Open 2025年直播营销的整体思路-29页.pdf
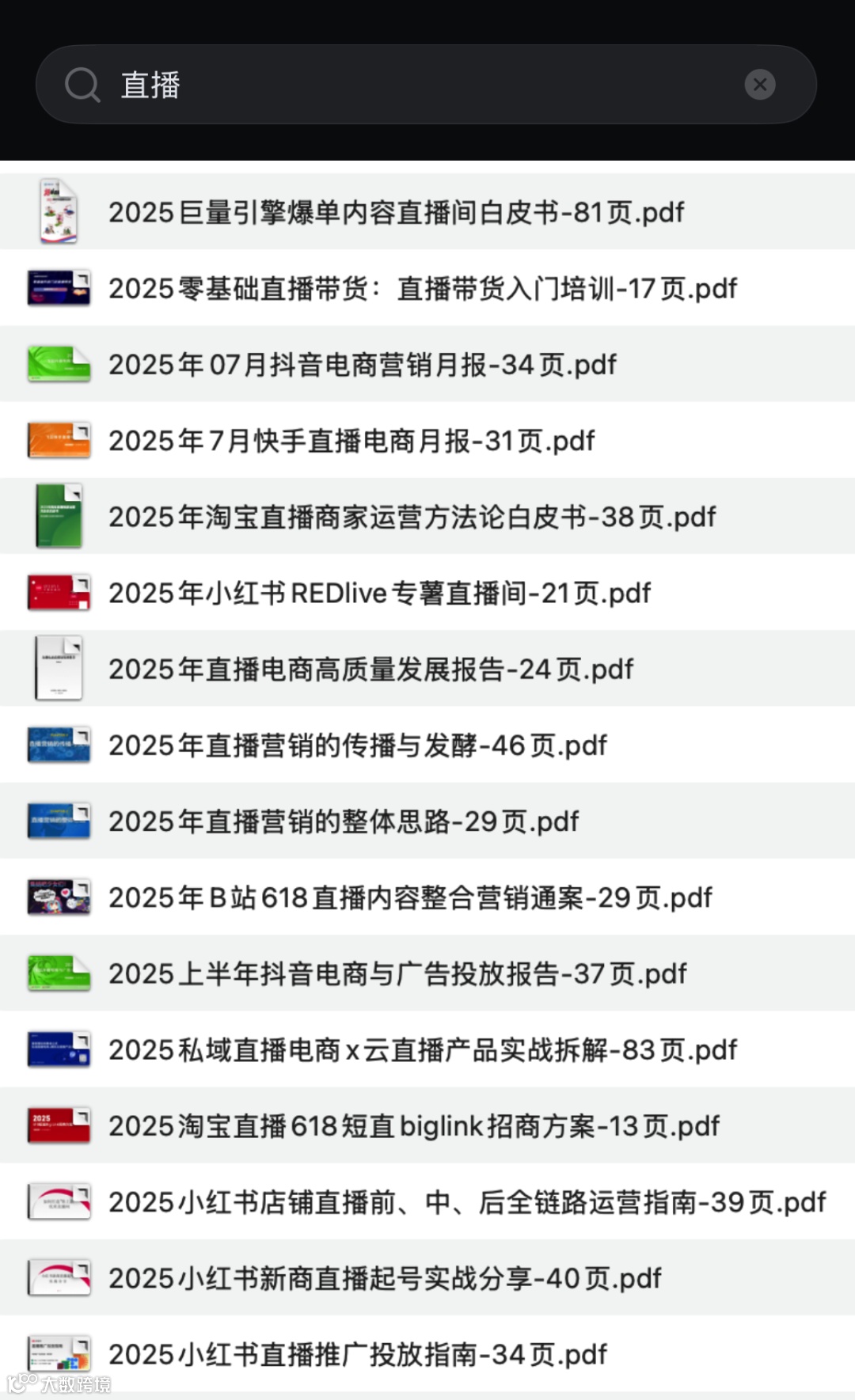 [x=343, y=821]
